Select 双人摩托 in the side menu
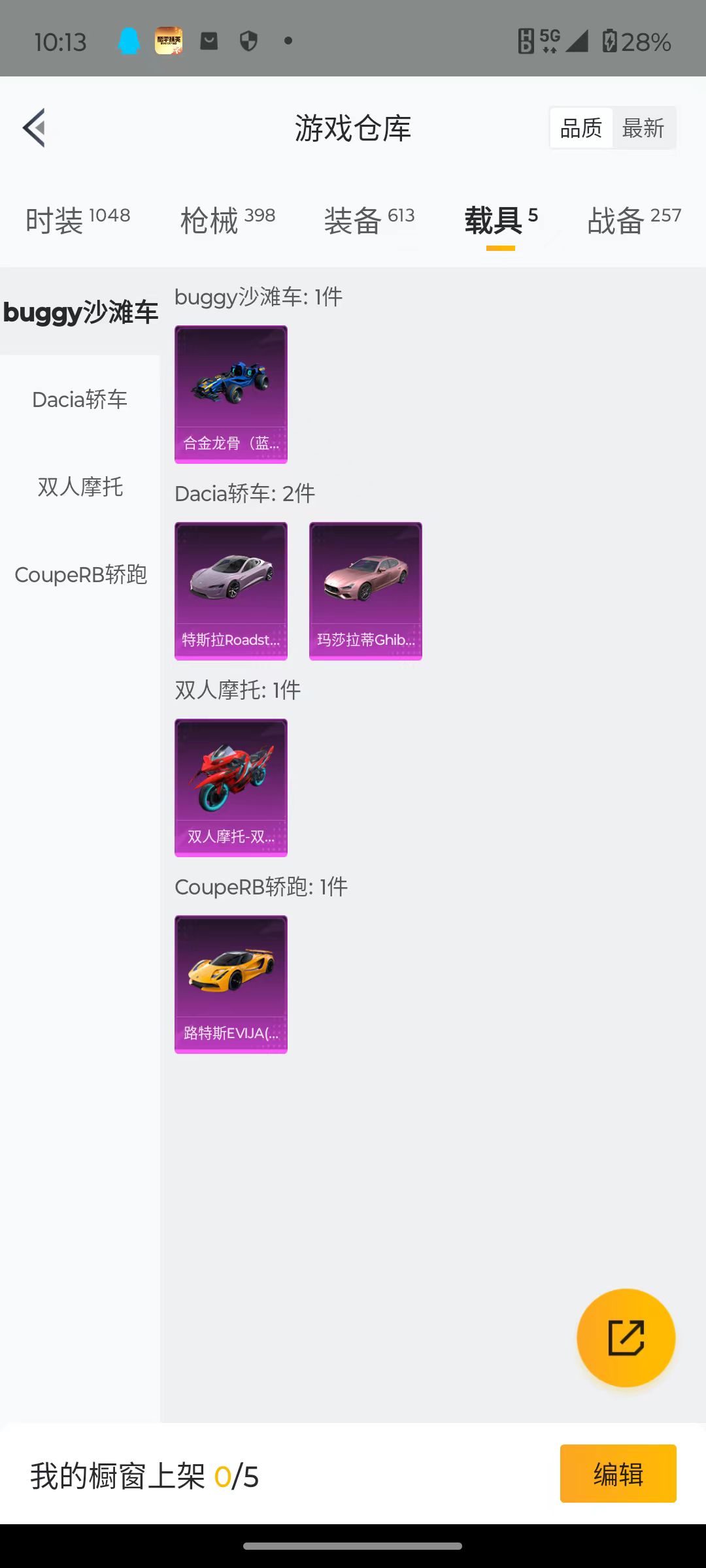706x1568 pixels. click(80, 487)
